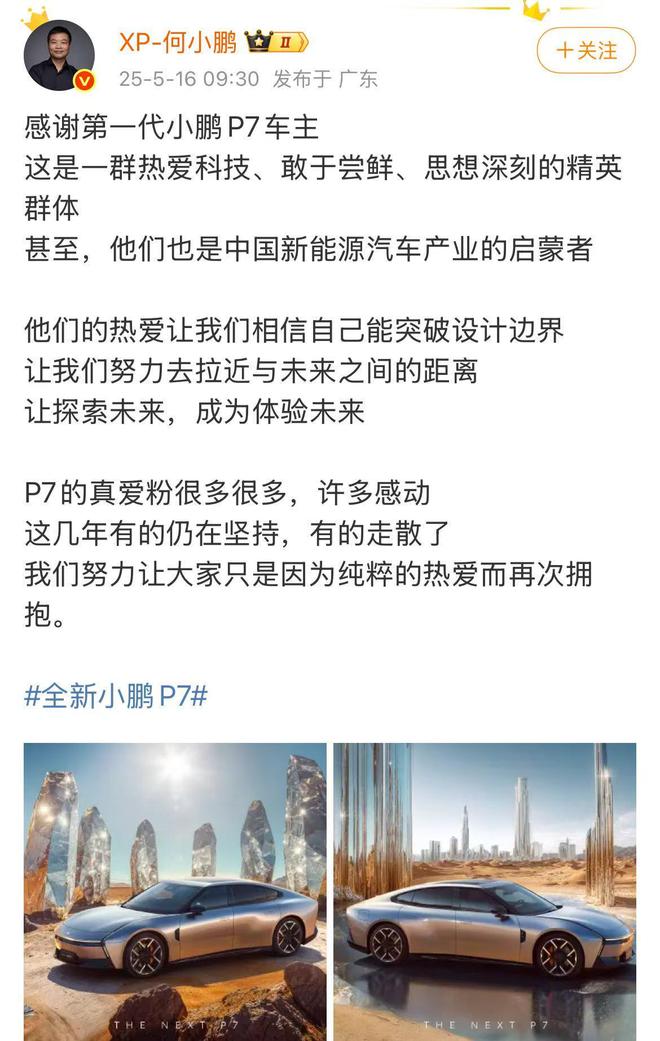Open XP-何小鹏's profile avatar
This screenshot has height=1041, width=660.
(59, 54)
